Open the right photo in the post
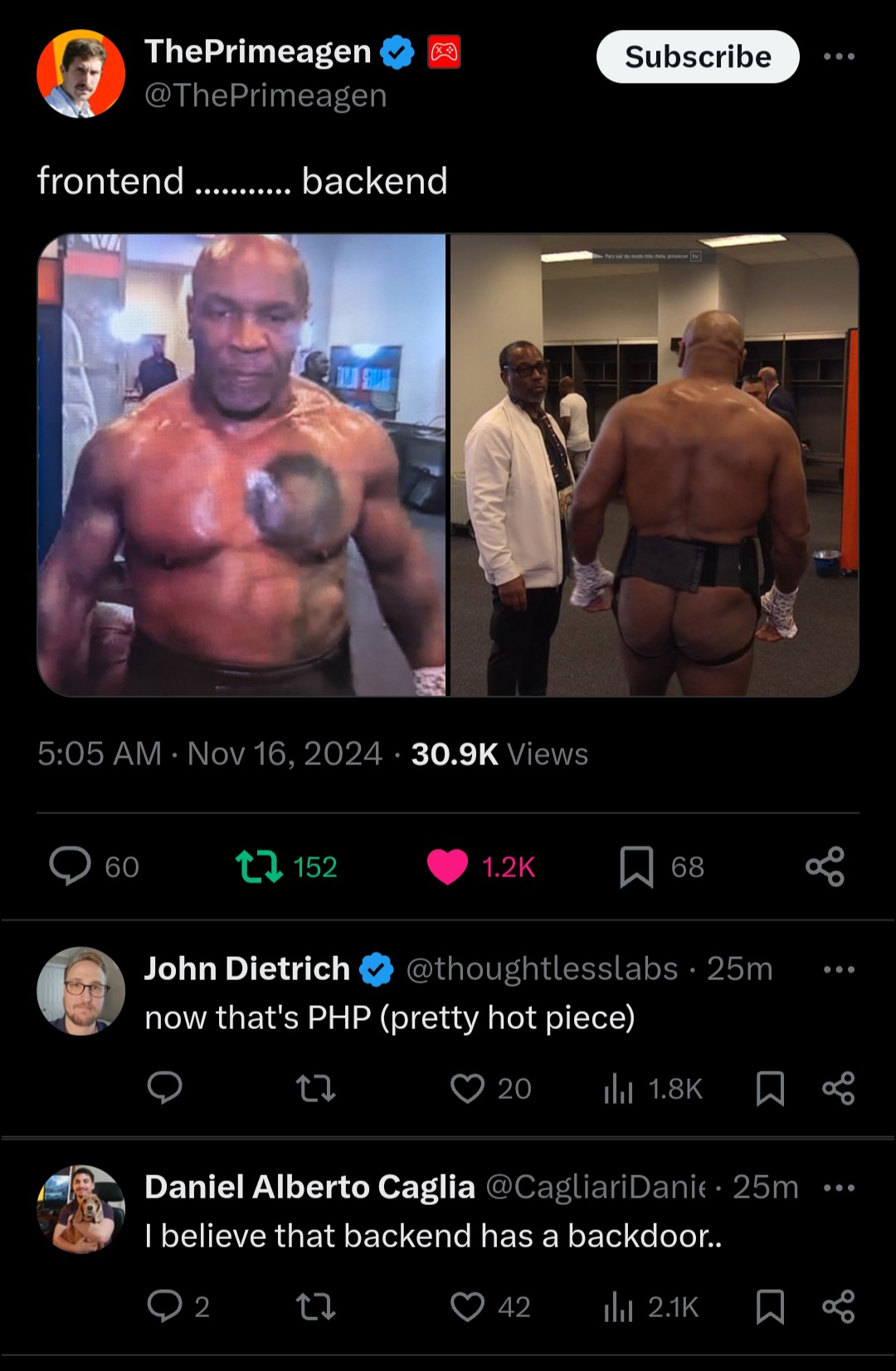 point(654,465)
